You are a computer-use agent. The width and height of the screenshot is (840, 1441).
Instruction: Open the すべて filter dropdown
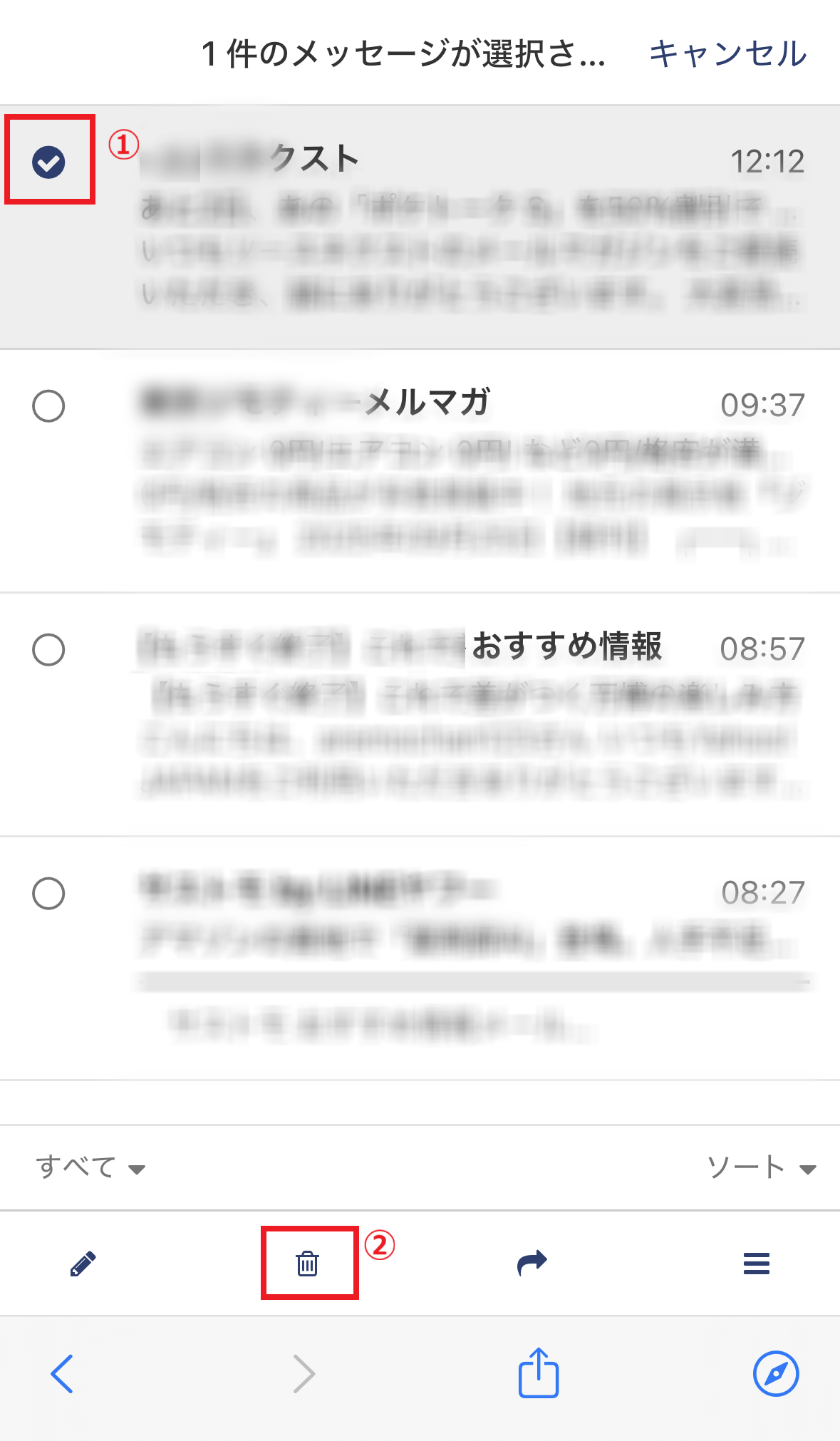[90, 1167]
